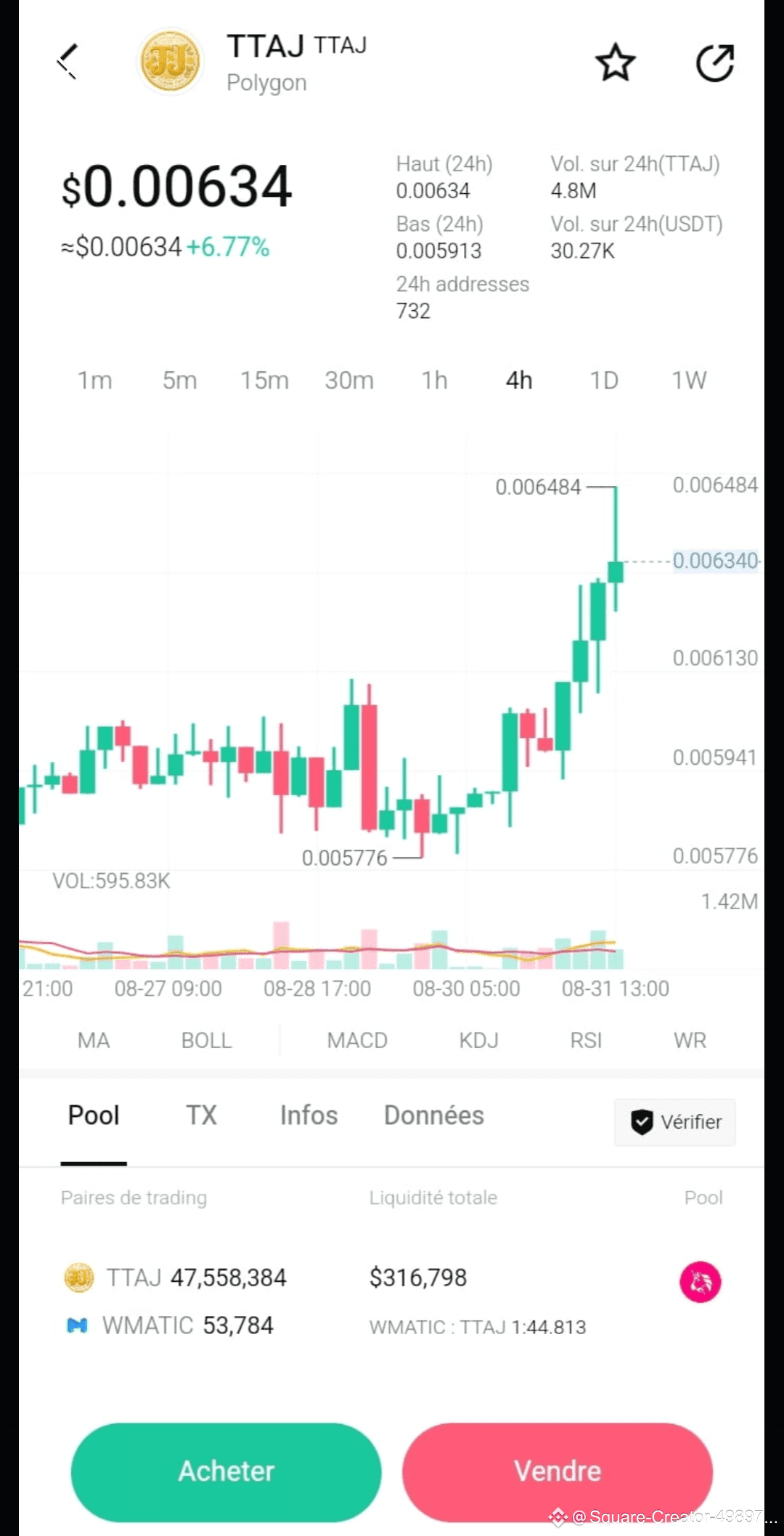Add TTAJ to favorites with the star

(615, 62)
